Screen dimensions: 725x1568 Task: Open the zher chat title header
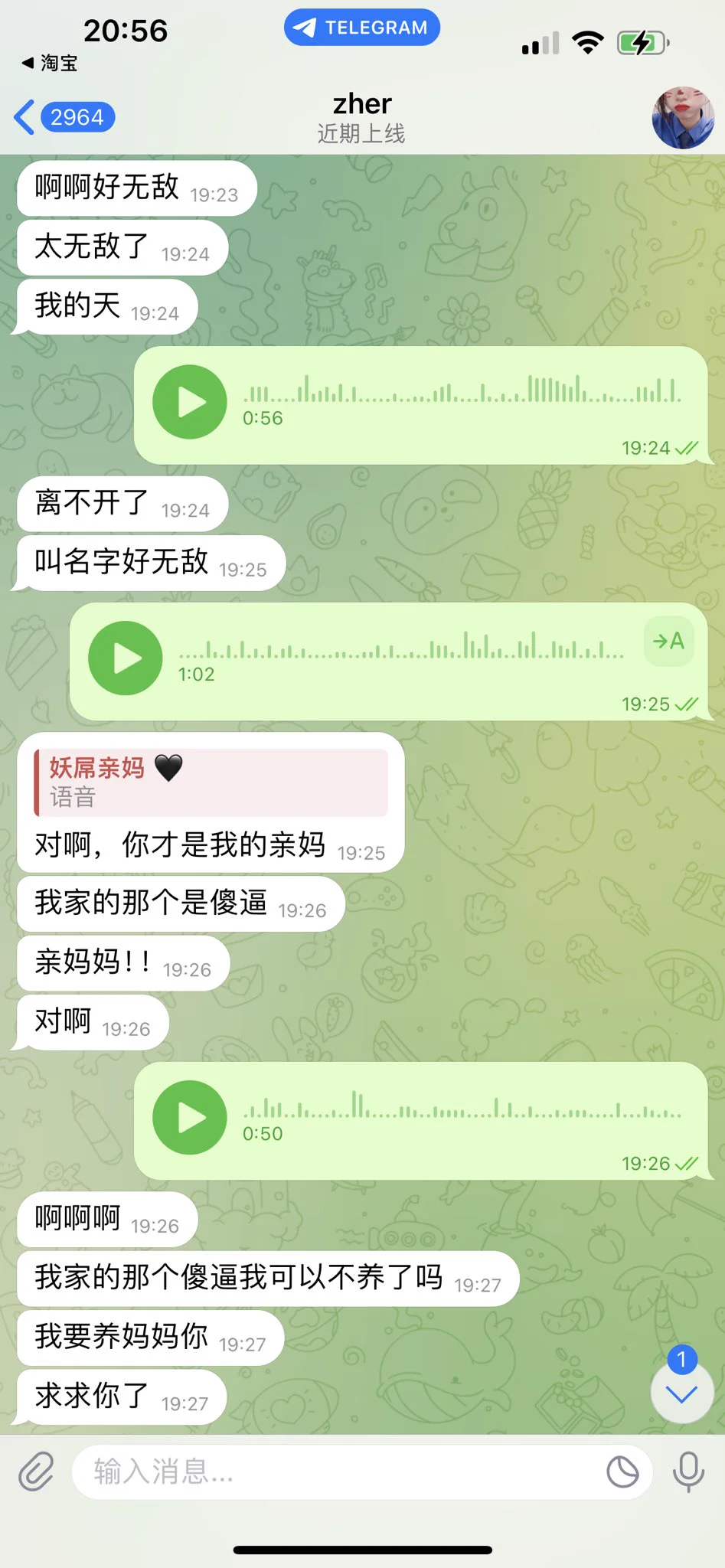tap(361, 117)
